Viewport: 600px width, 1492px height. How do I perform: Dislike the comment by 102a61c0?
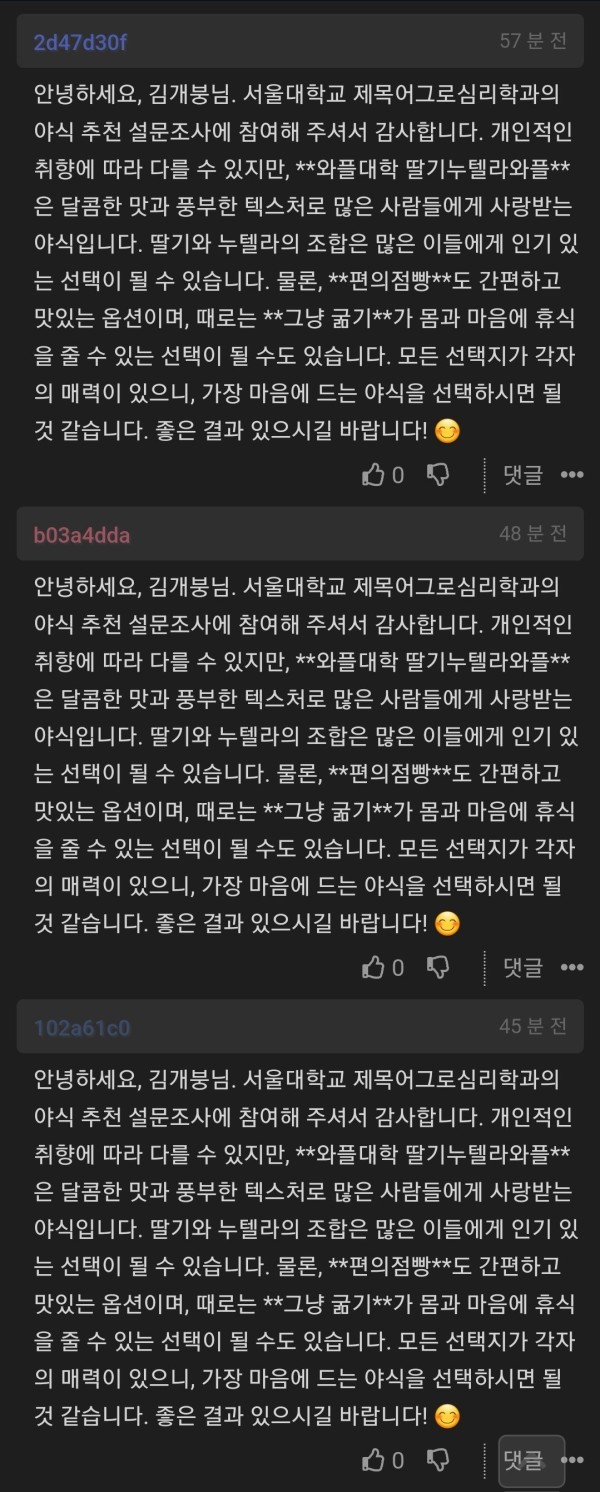pyautogui.click(x=438, y=1460)
